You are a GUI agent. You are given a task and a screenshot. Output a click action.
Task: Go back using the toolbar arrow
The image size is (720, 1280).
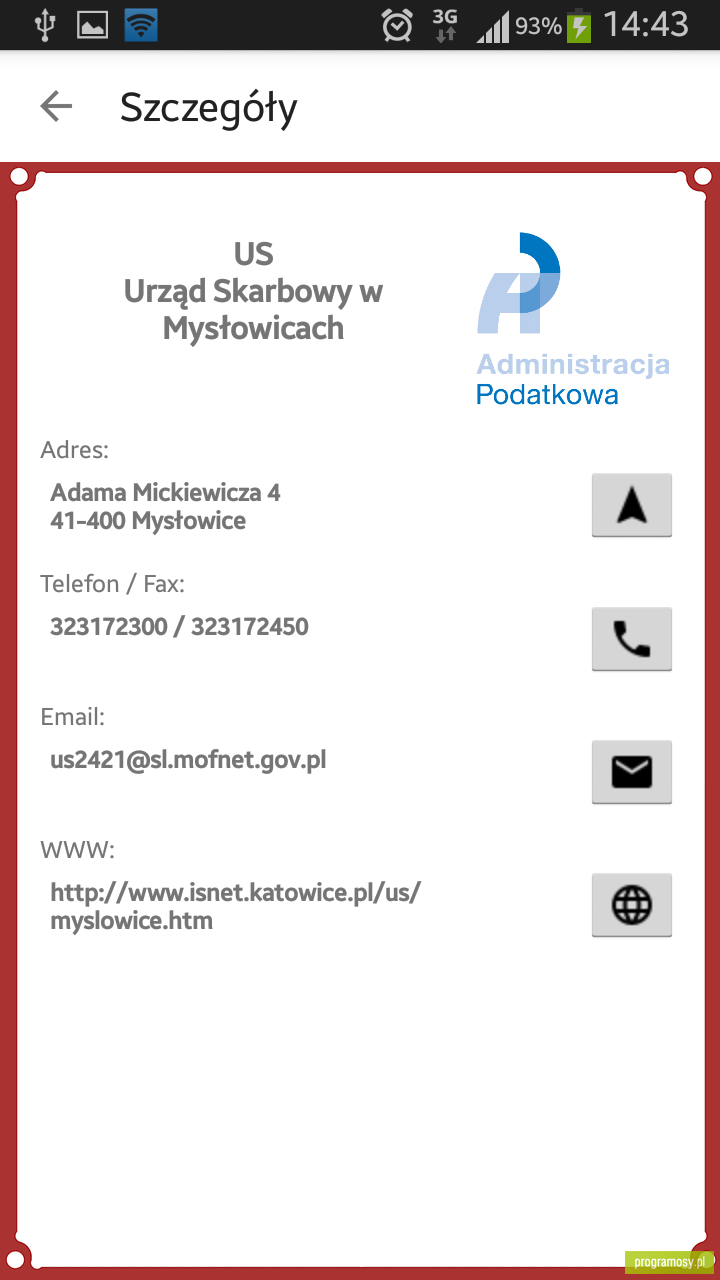tap(56, 106)
